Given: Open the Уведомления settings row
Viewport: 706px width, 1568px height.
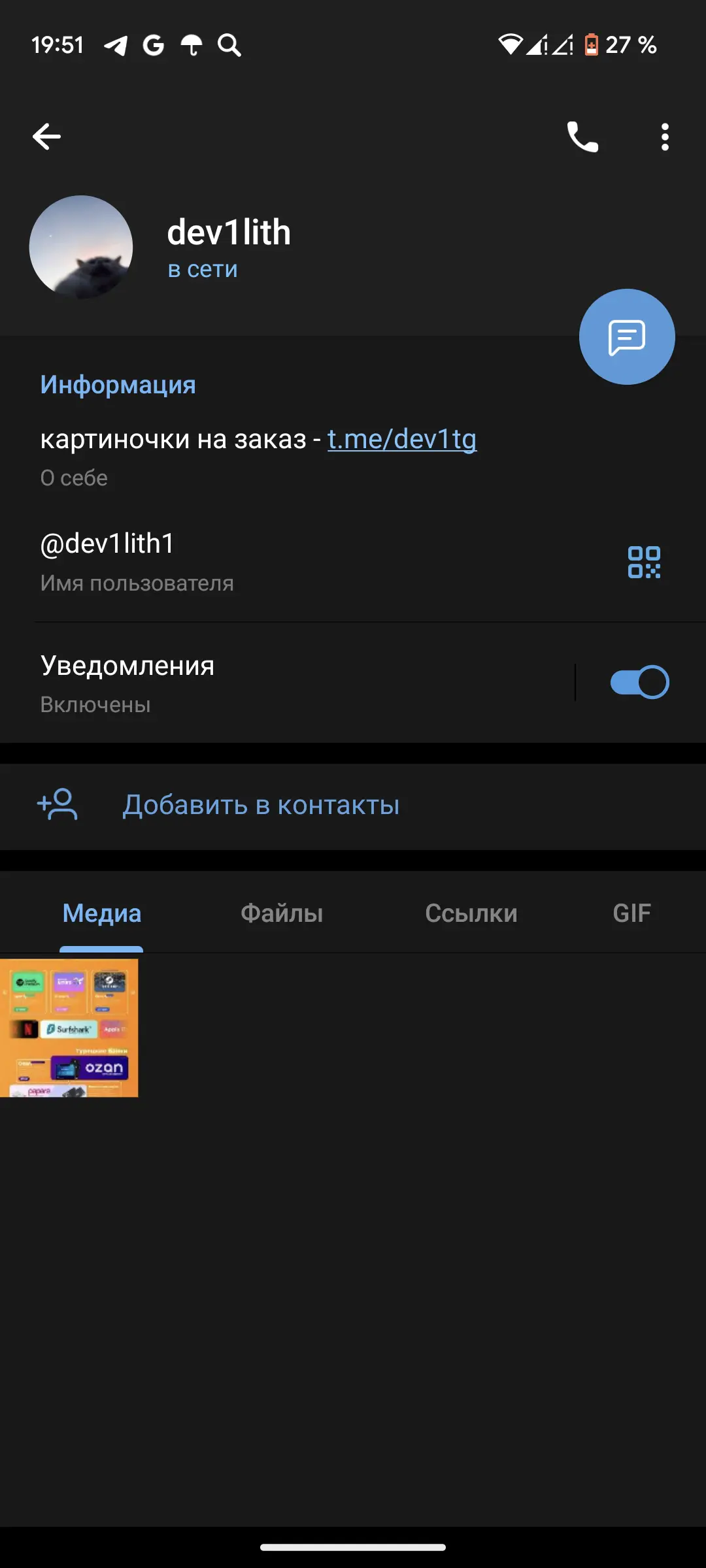Looking at the screenshot, I should coord(261,683).
